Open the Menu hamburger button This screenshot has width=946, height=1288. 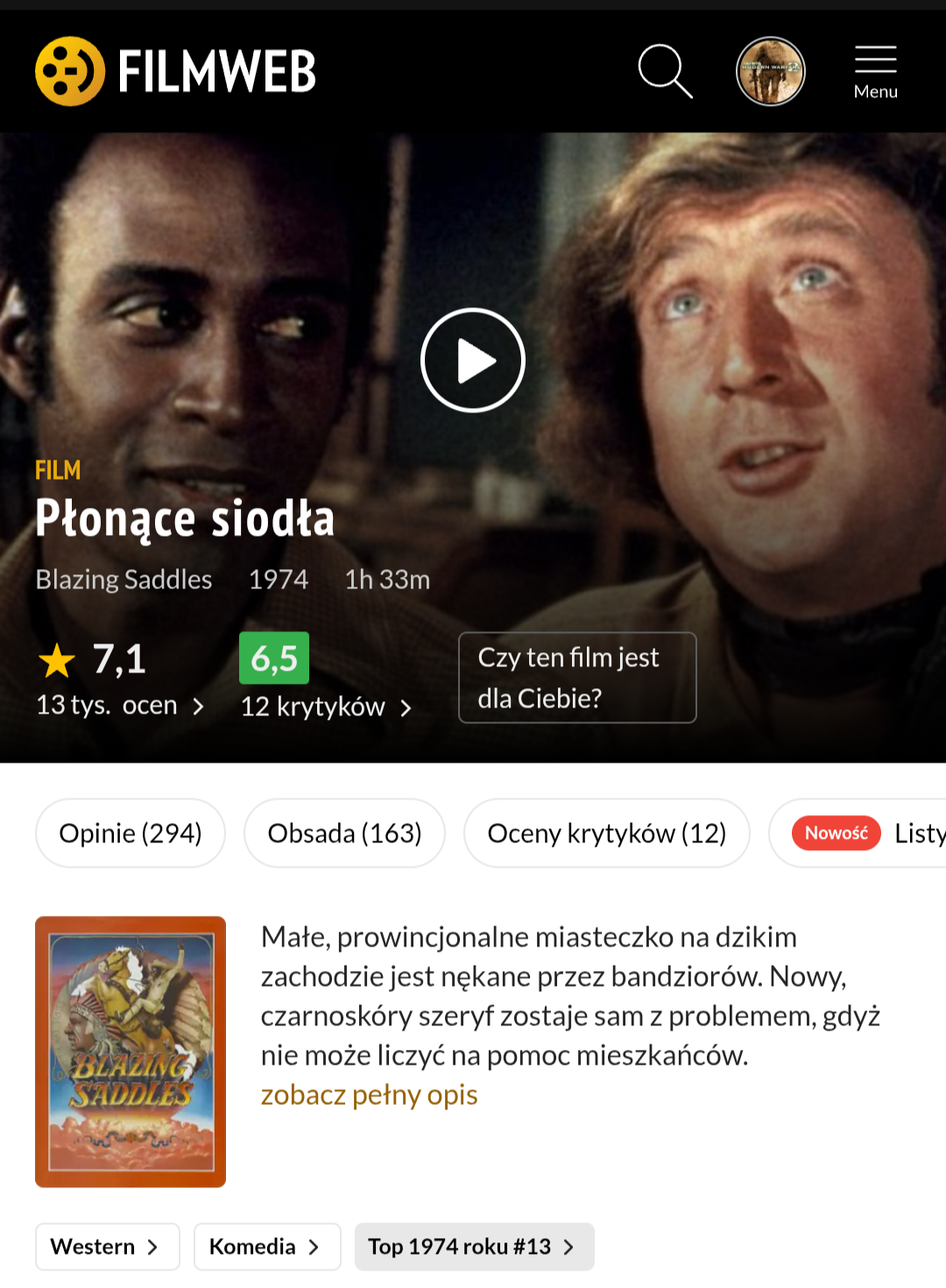[875, 72]
